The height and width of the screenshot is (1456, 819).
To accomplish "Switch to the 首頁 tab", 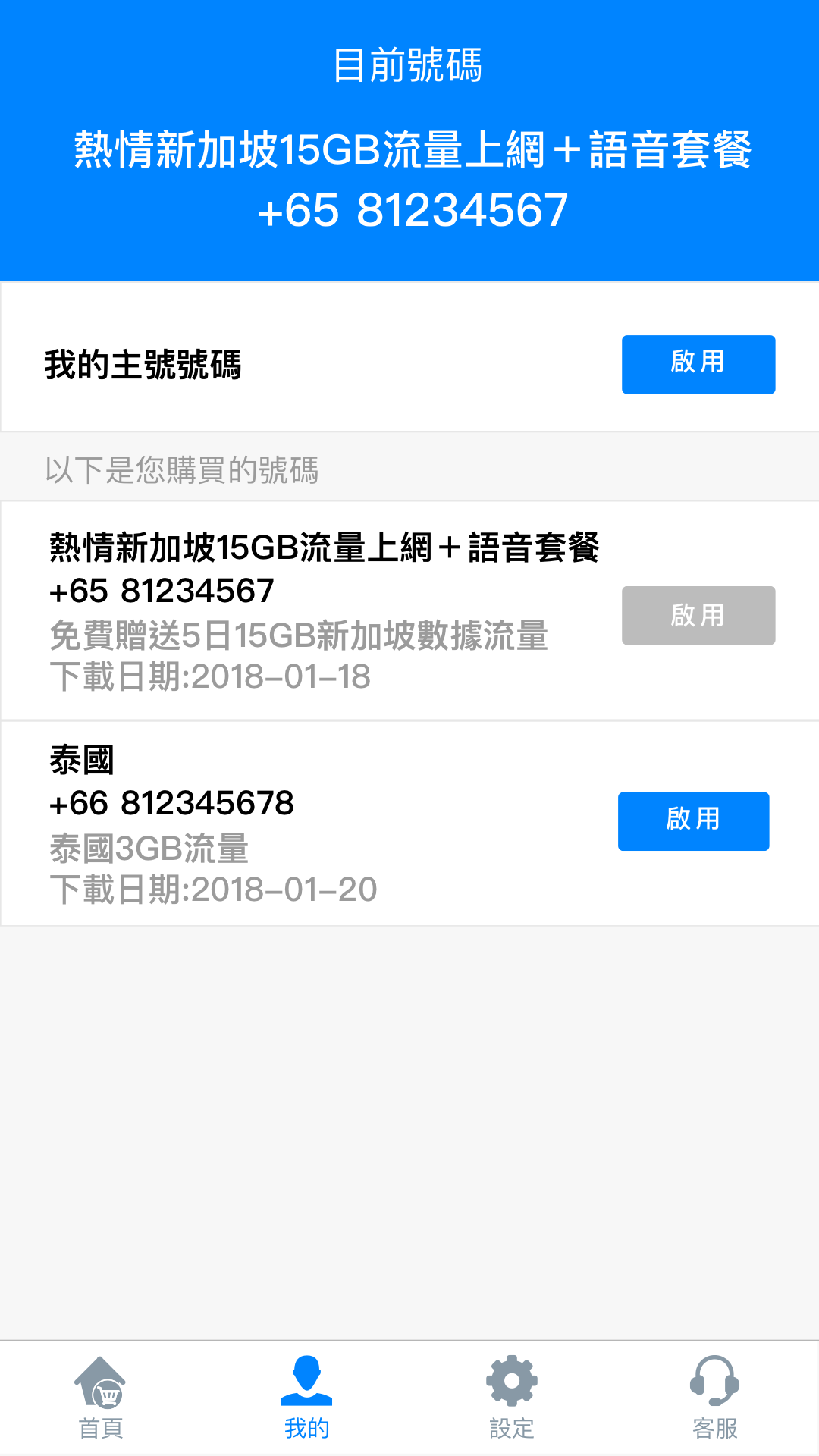I will point(101,1398).
